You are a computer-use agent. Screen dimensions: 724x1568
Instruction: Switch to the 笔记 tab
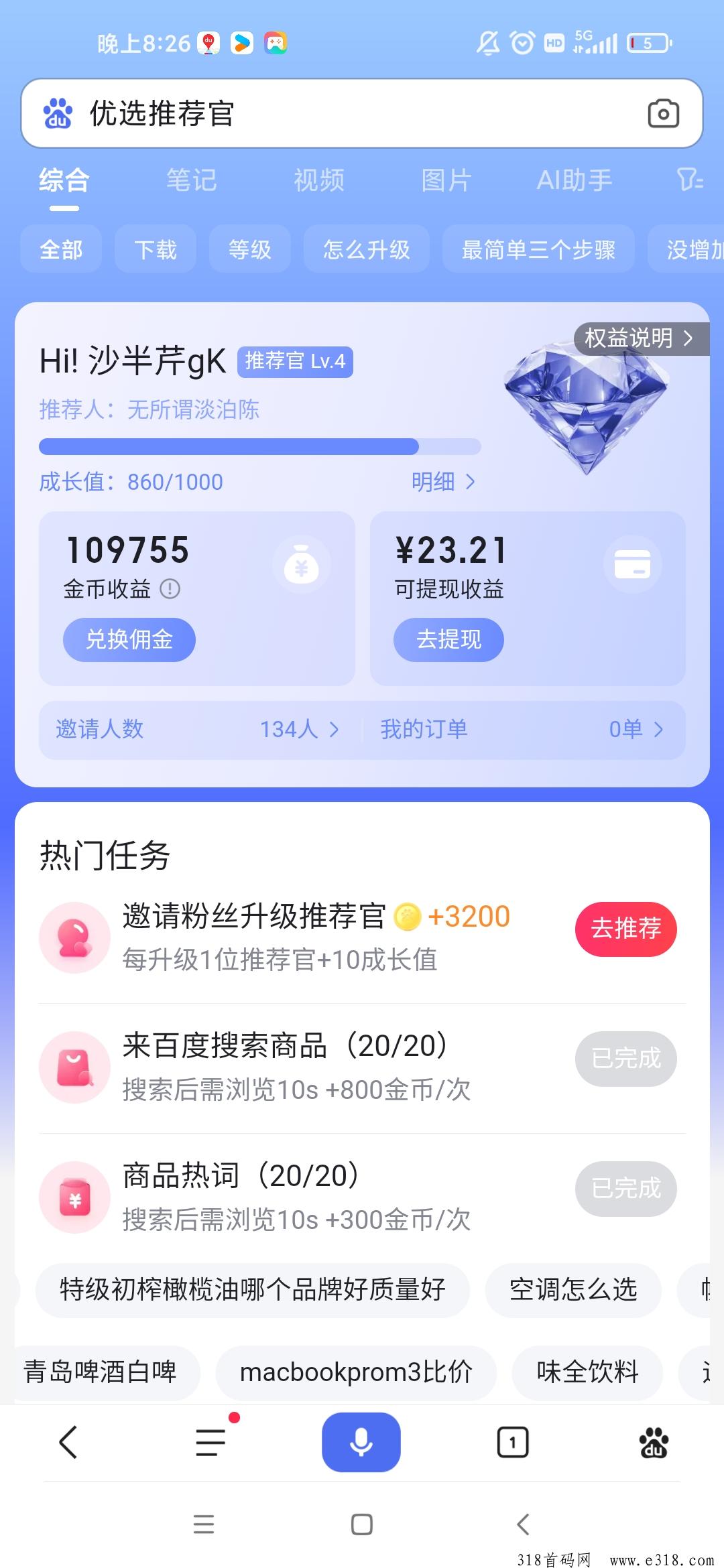click(191, 180)
